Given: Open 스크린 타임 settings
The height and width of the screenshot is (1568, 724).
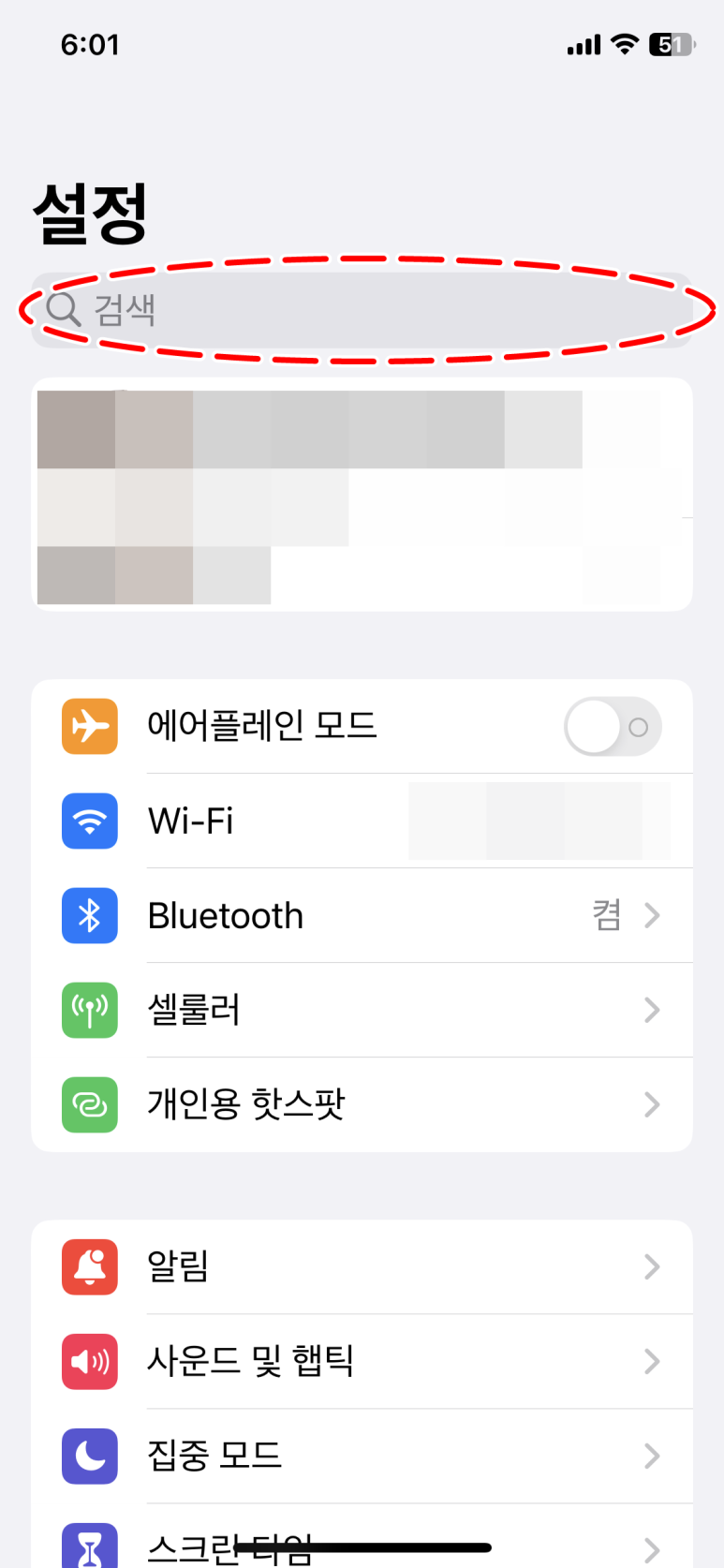Looking at the screenshot, I should [x=362, y=1536].
